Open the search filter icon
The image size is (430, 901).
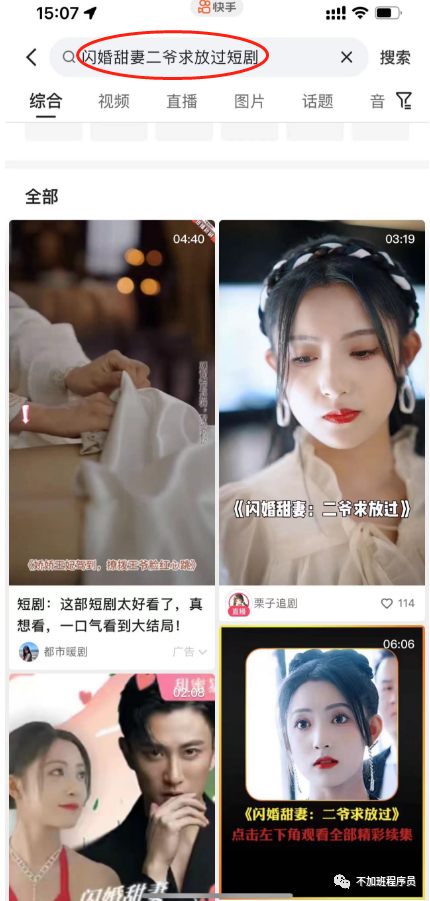404,101
